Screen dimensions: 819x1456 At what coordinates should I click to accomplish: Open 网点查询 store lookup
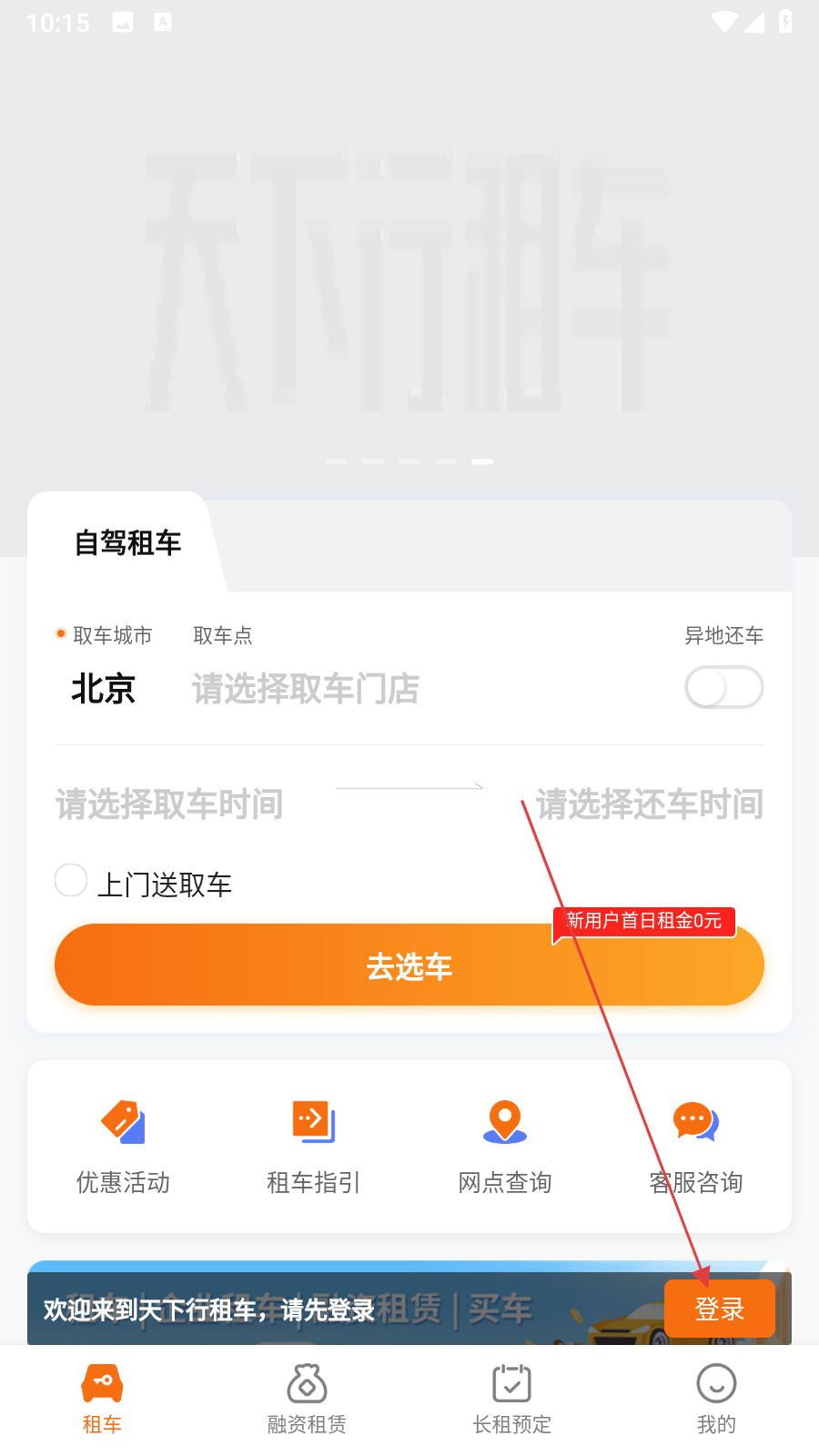pos(505,1145)
